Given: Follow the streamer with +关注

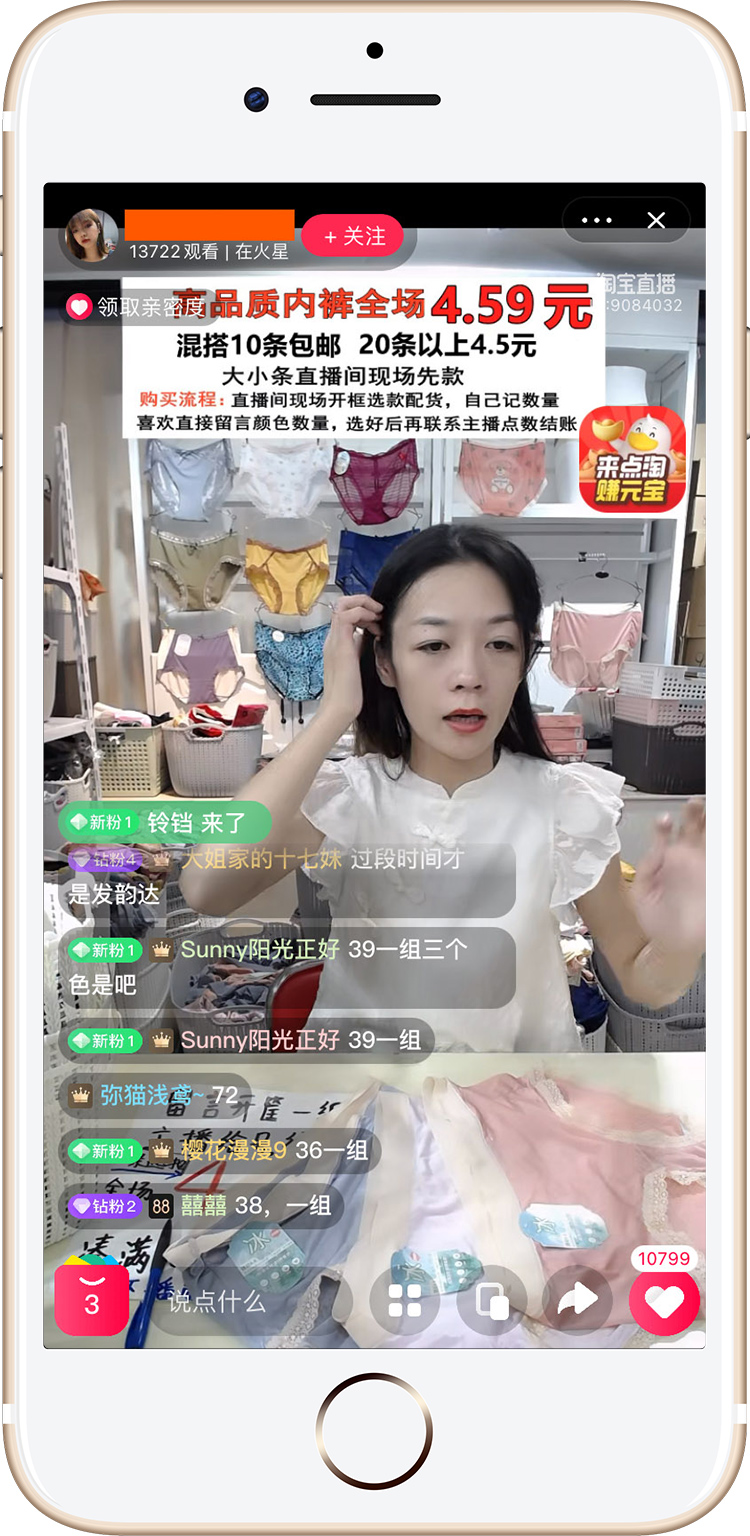Looking at the screenshot, I should (x=352, y=236).
